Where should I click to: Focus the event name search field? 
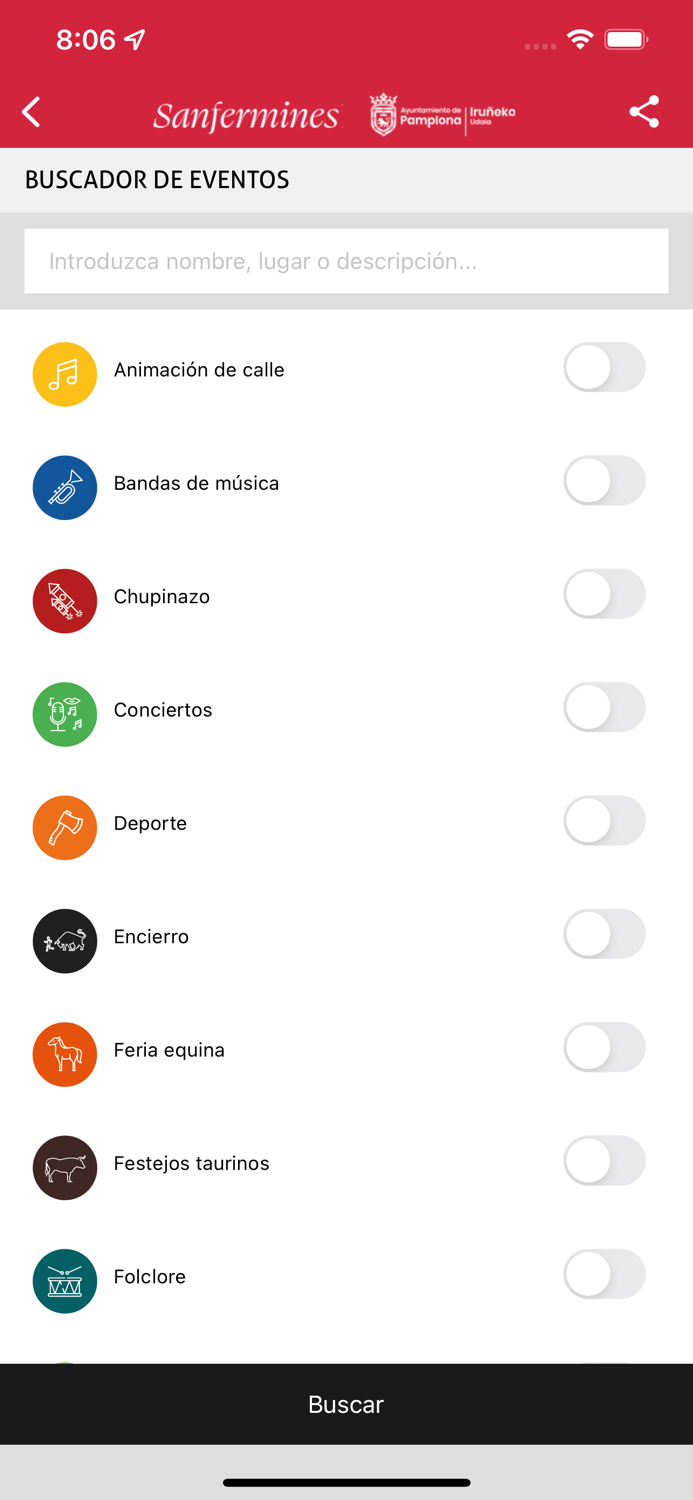click(x=346, y=261)
